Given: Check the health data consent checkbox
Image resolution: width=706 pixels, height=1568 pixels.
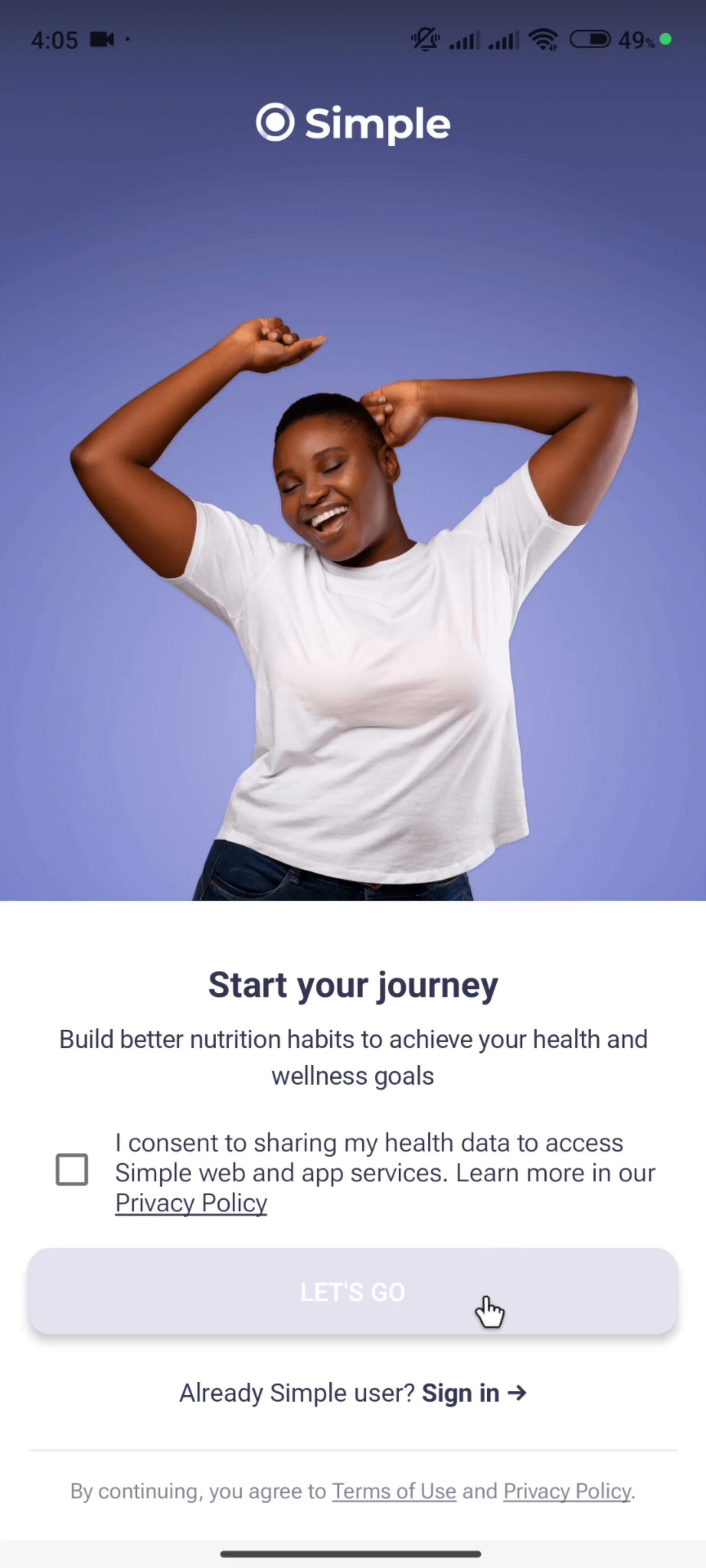Looking at the screenshot, I should tap(72, 1170).
